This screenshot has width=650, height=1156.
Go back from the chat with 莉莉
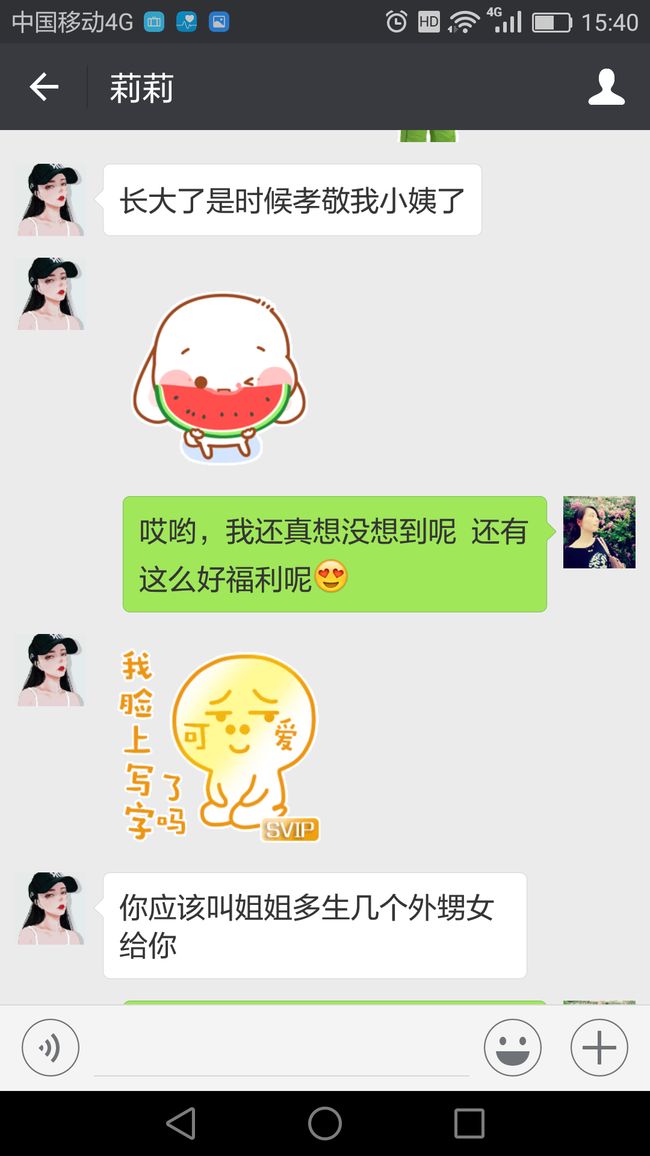pos(43,87)
